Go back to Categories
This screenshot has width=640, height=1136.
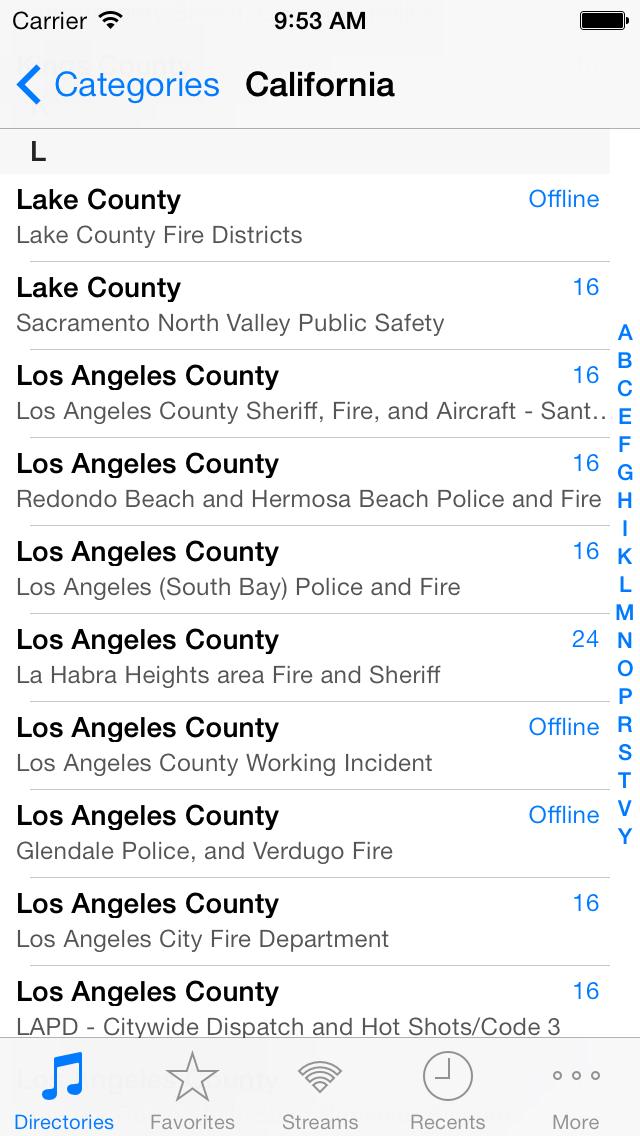(x=118, y=86)
